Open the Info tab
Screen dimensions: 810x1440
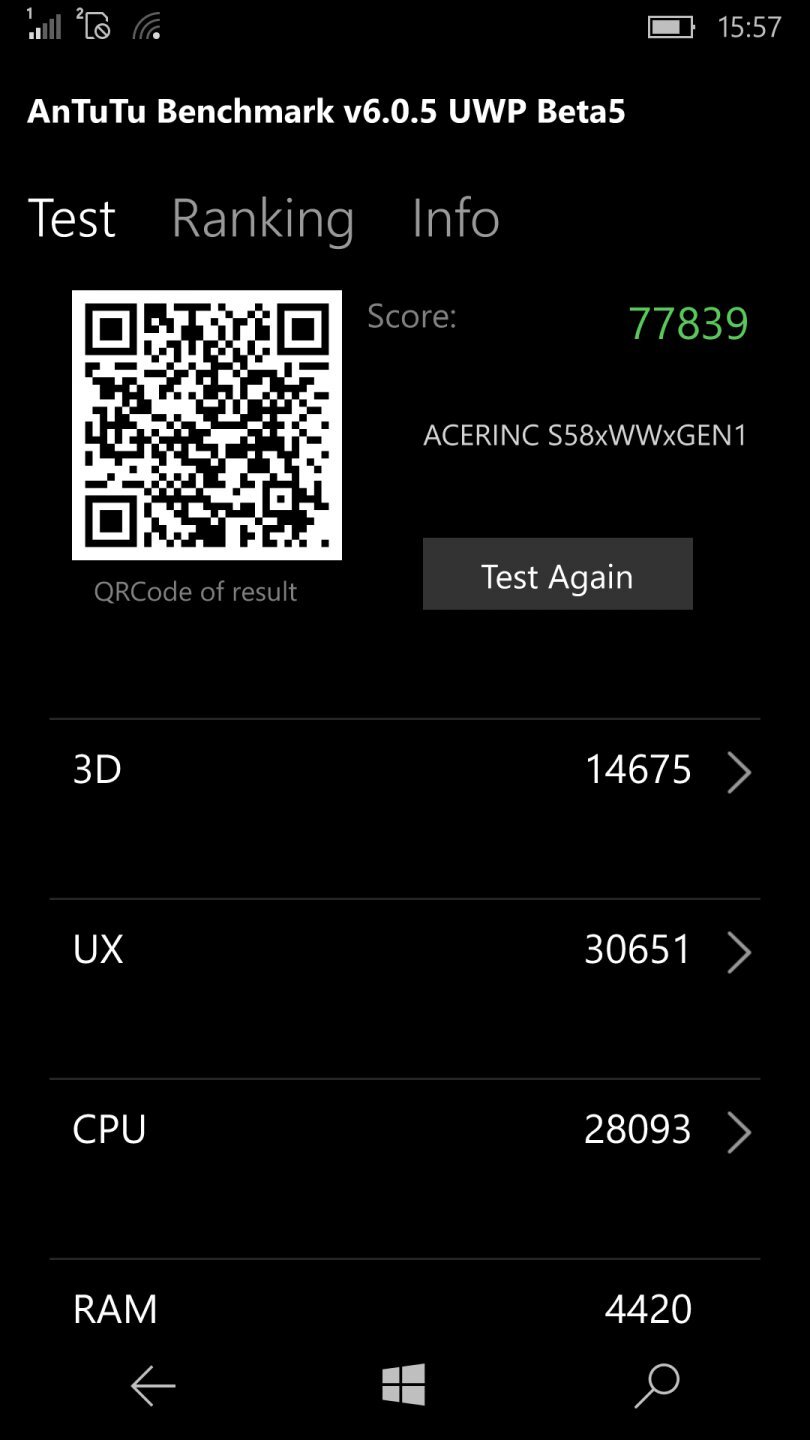456,218
